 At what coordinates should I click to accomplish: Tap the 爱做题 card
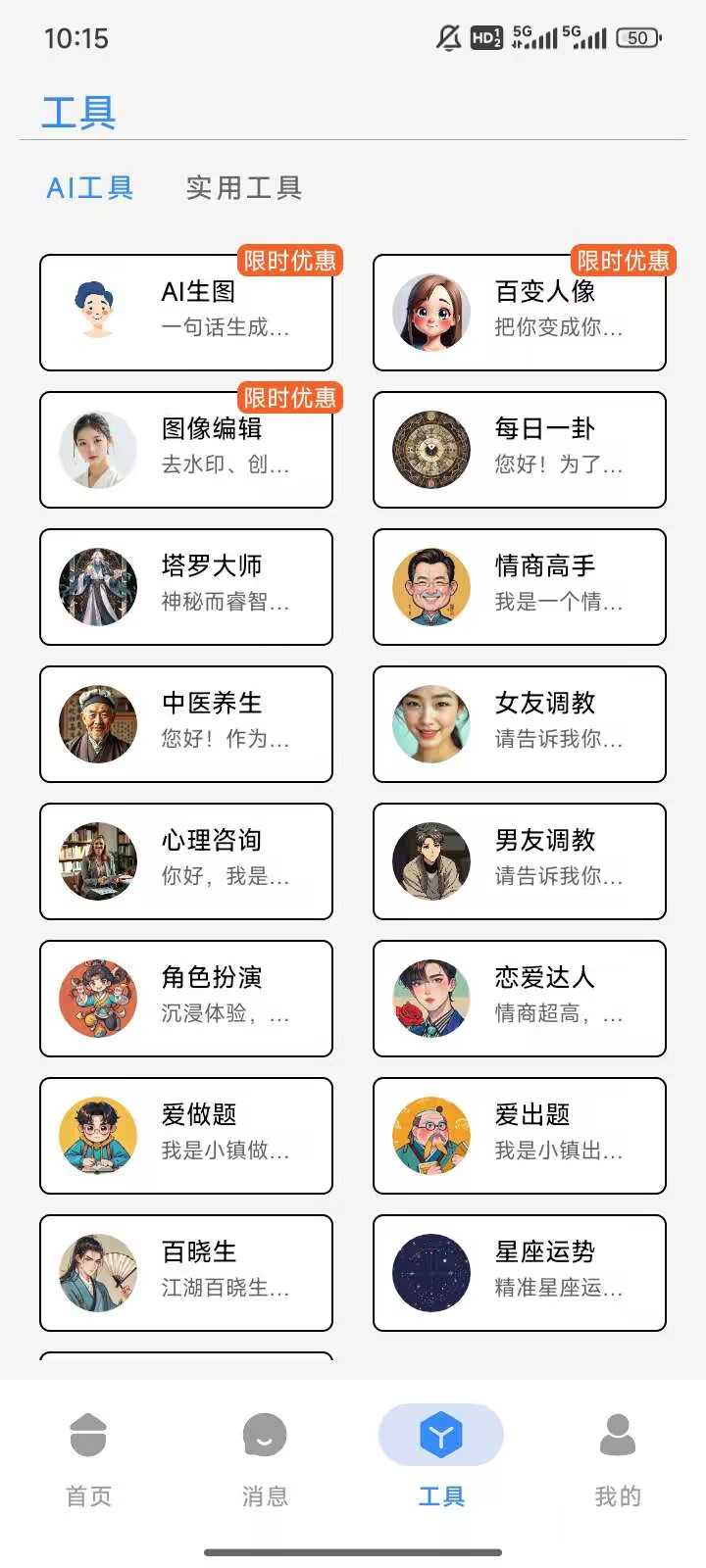tap(186, 1136)
